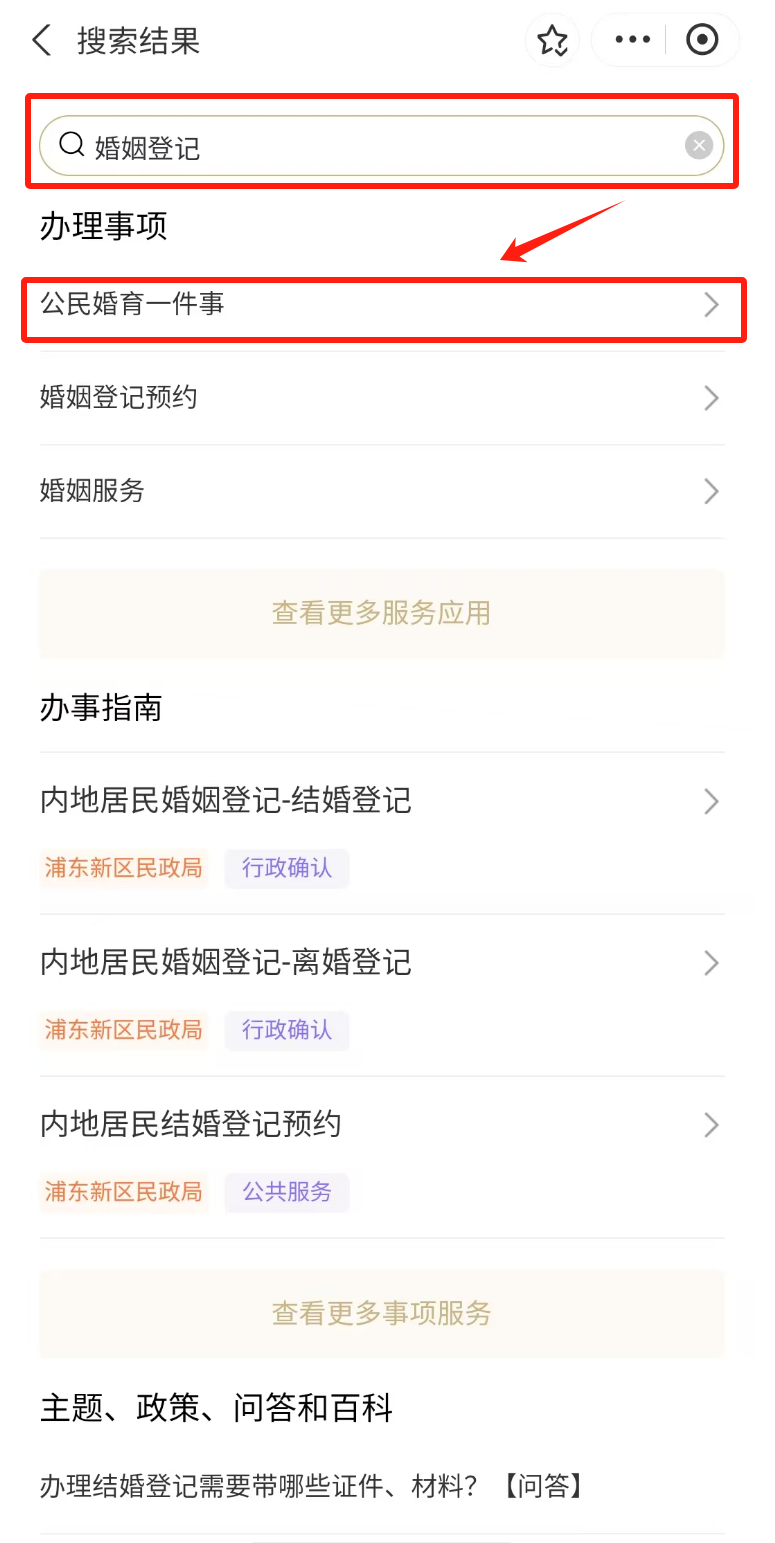The width and height of the screenshot is (775, 1543).
Task: Open the 内地居民婚姻登记-离婚登记 guide
Action: pos(380,963)
